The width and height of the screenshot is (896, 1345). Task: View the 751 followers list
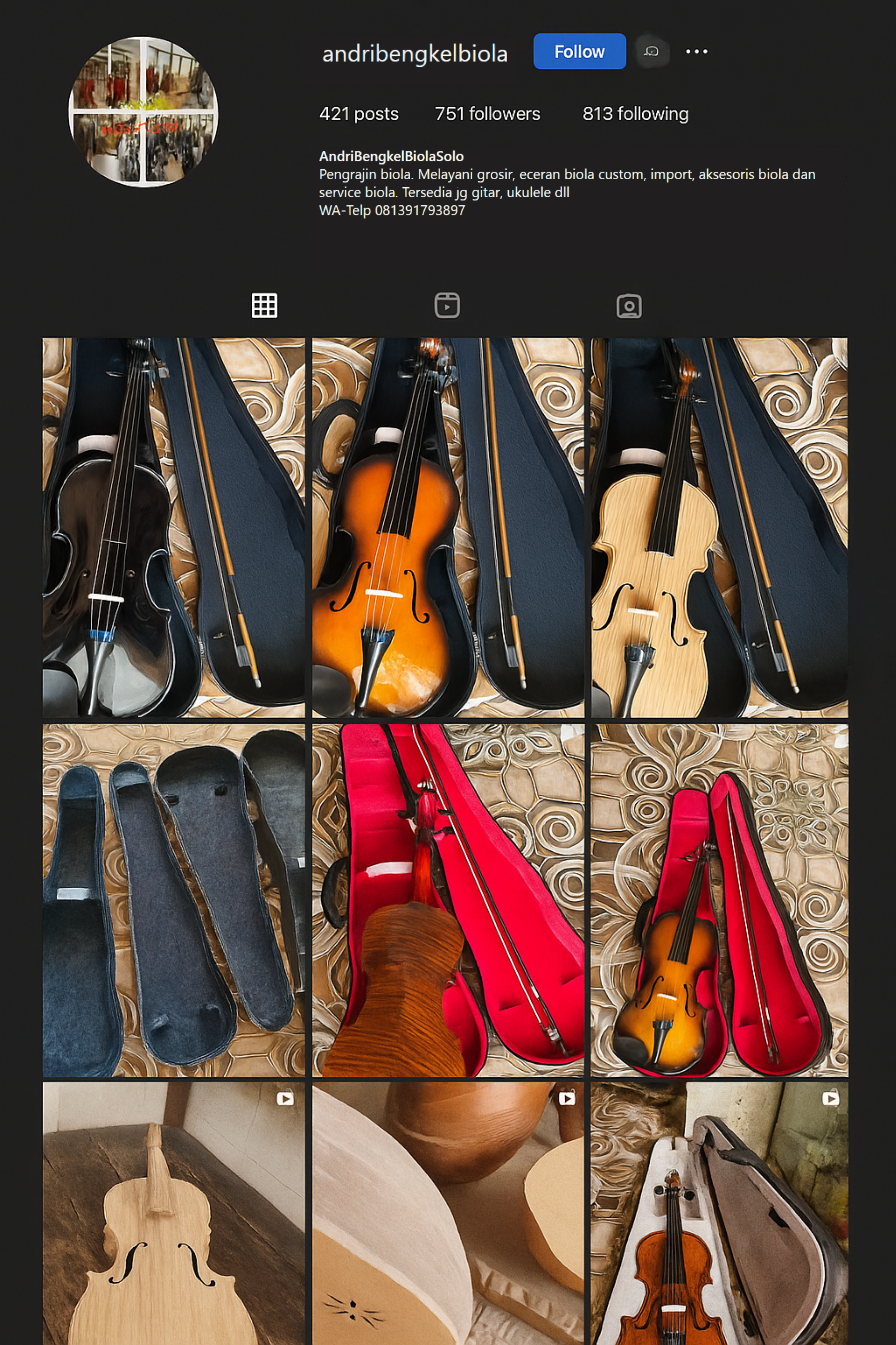(487, 114)
